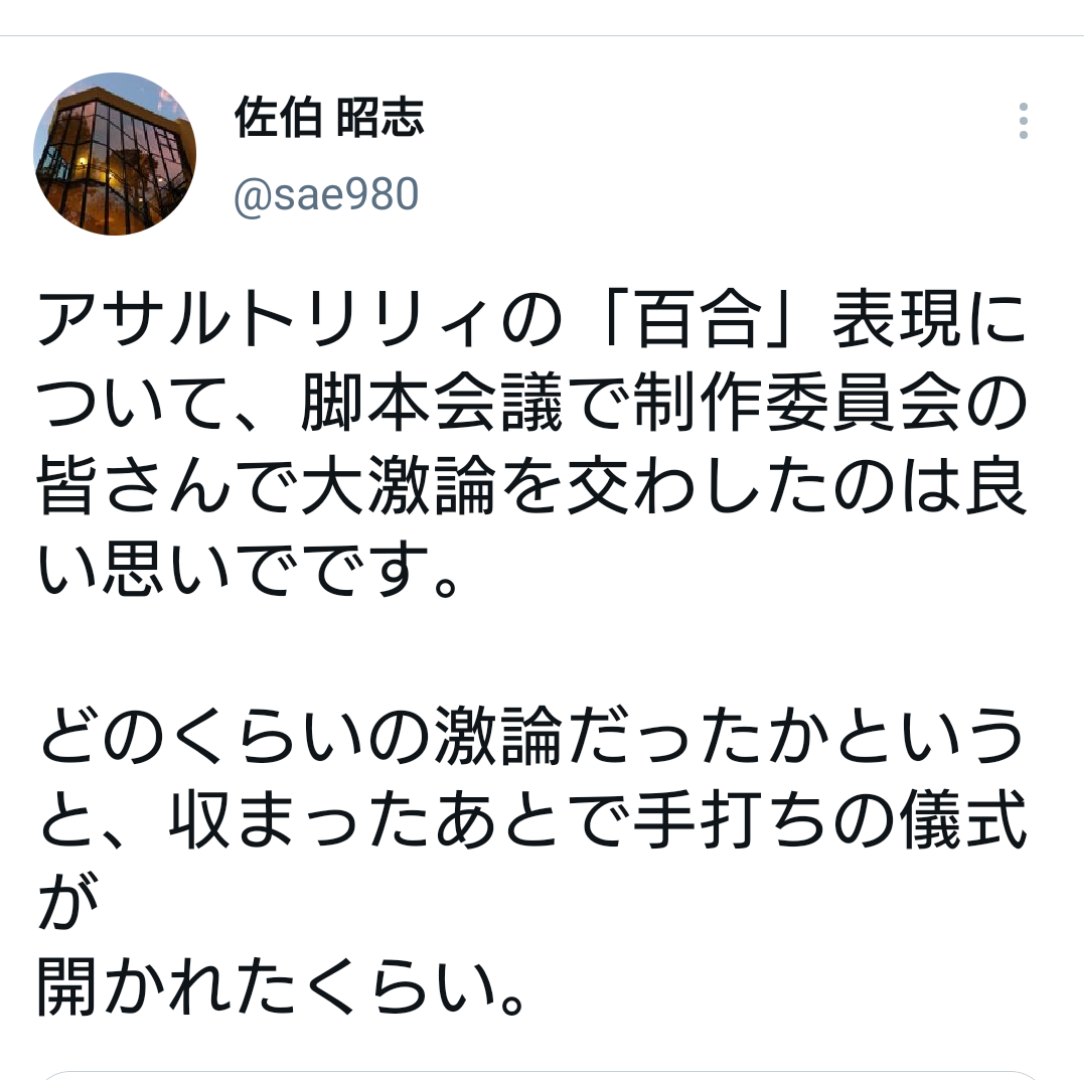View the profile of 佐伯 昭志
This screenshot has width=1087, height=1080.
(329, 118)
